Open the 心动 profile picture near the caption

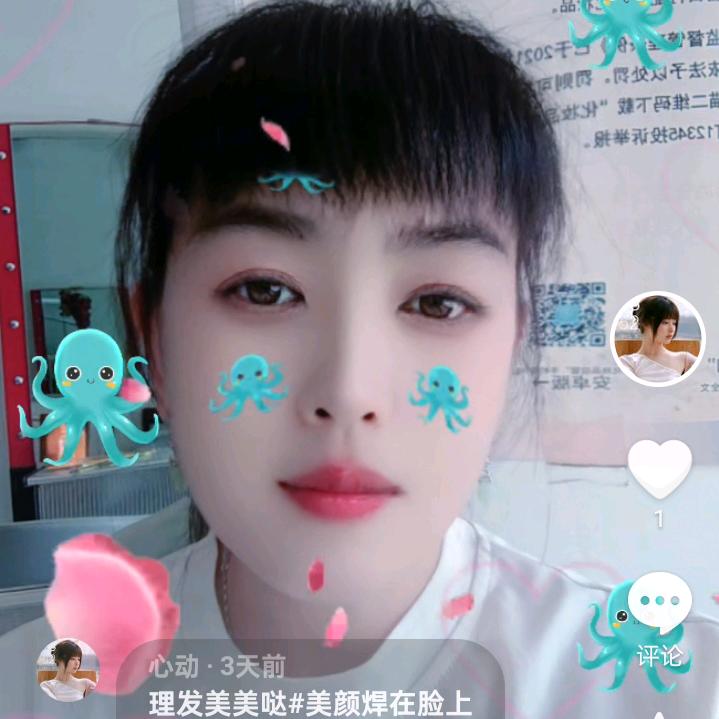pyautogui.click(x=68, y=669)
